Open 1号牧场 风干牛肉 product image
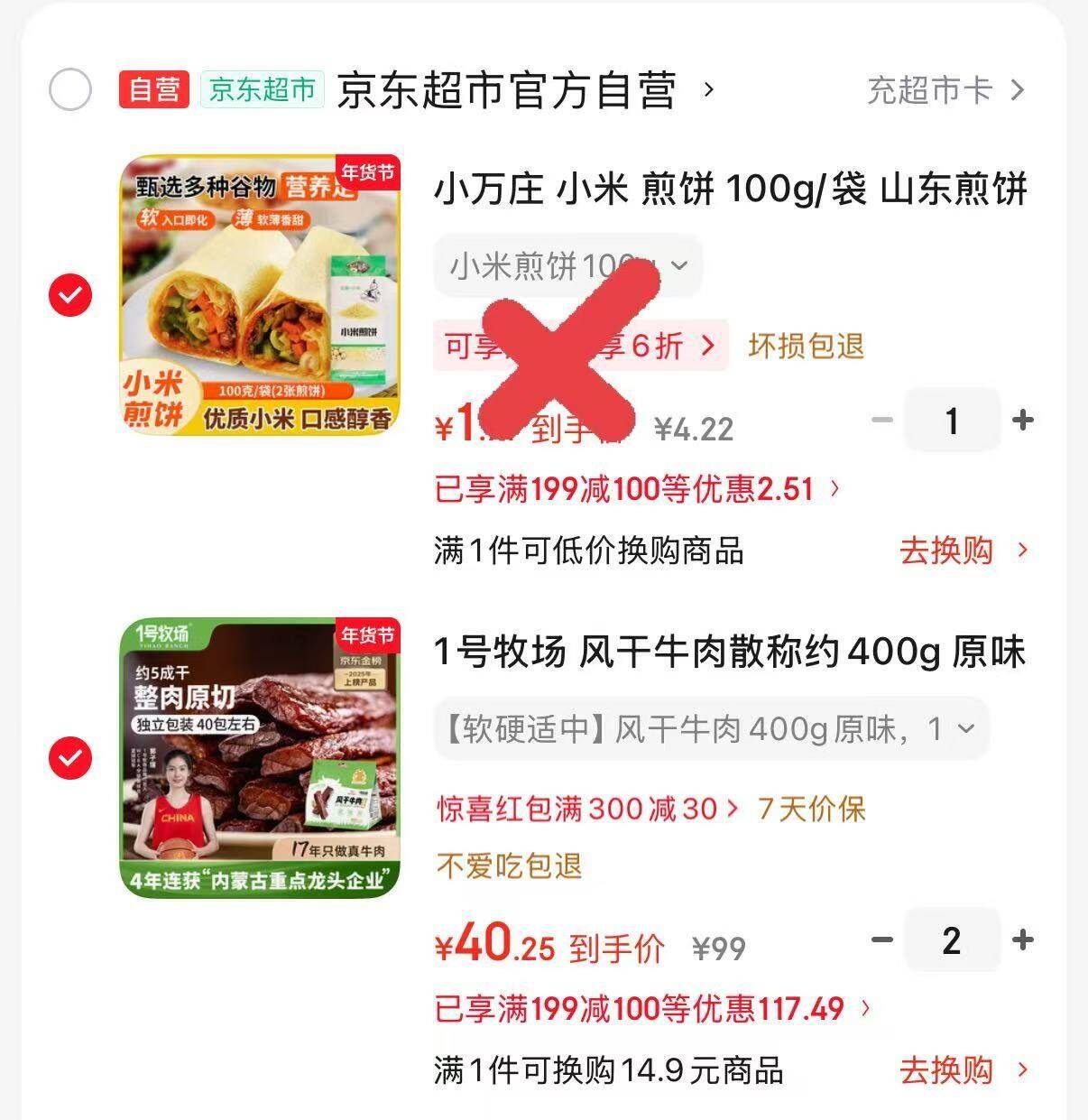Screen dimensions: 1088x1120 (261, 757)
